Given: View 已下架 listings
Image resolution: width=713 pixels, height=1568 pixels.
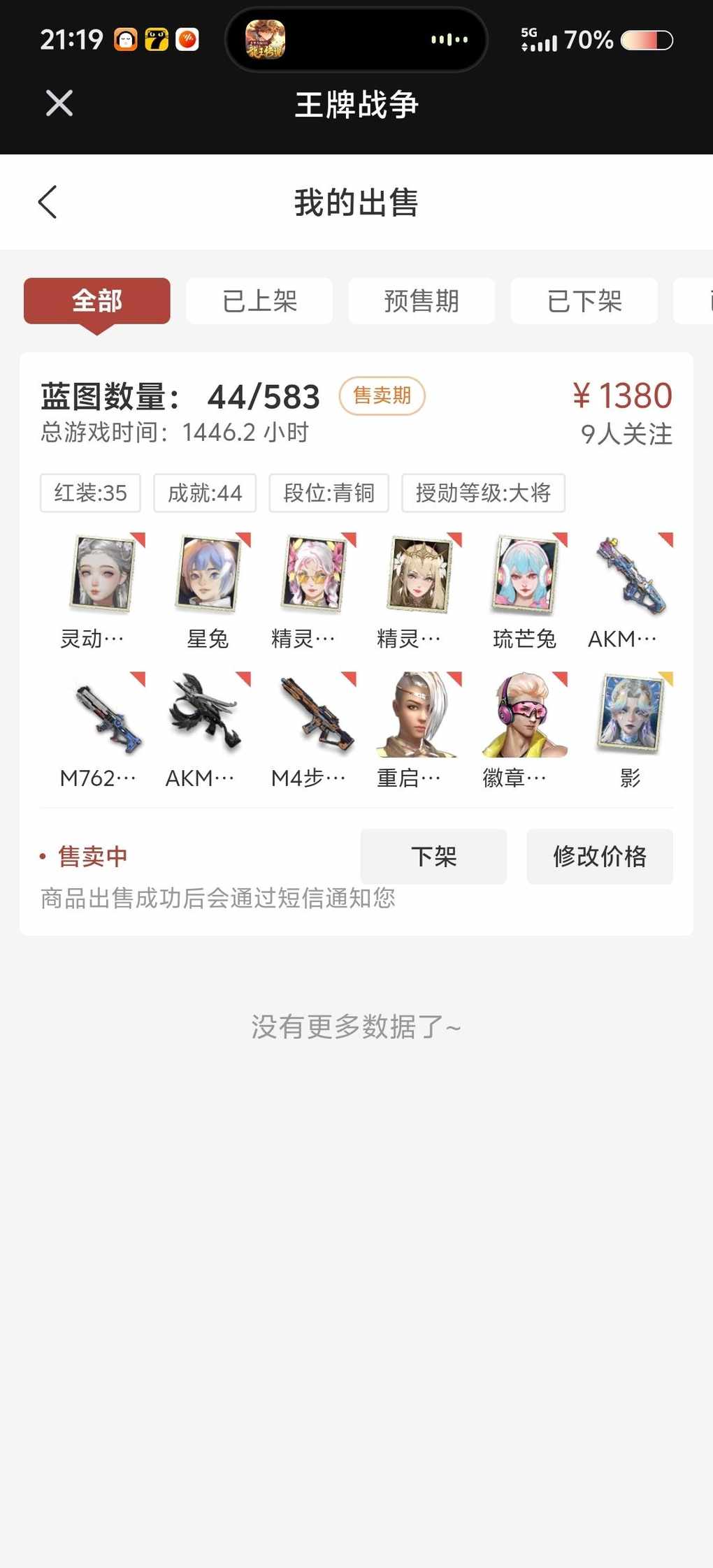Looking at the screenshot, I should pyautogui.click(x=584, y=301).
